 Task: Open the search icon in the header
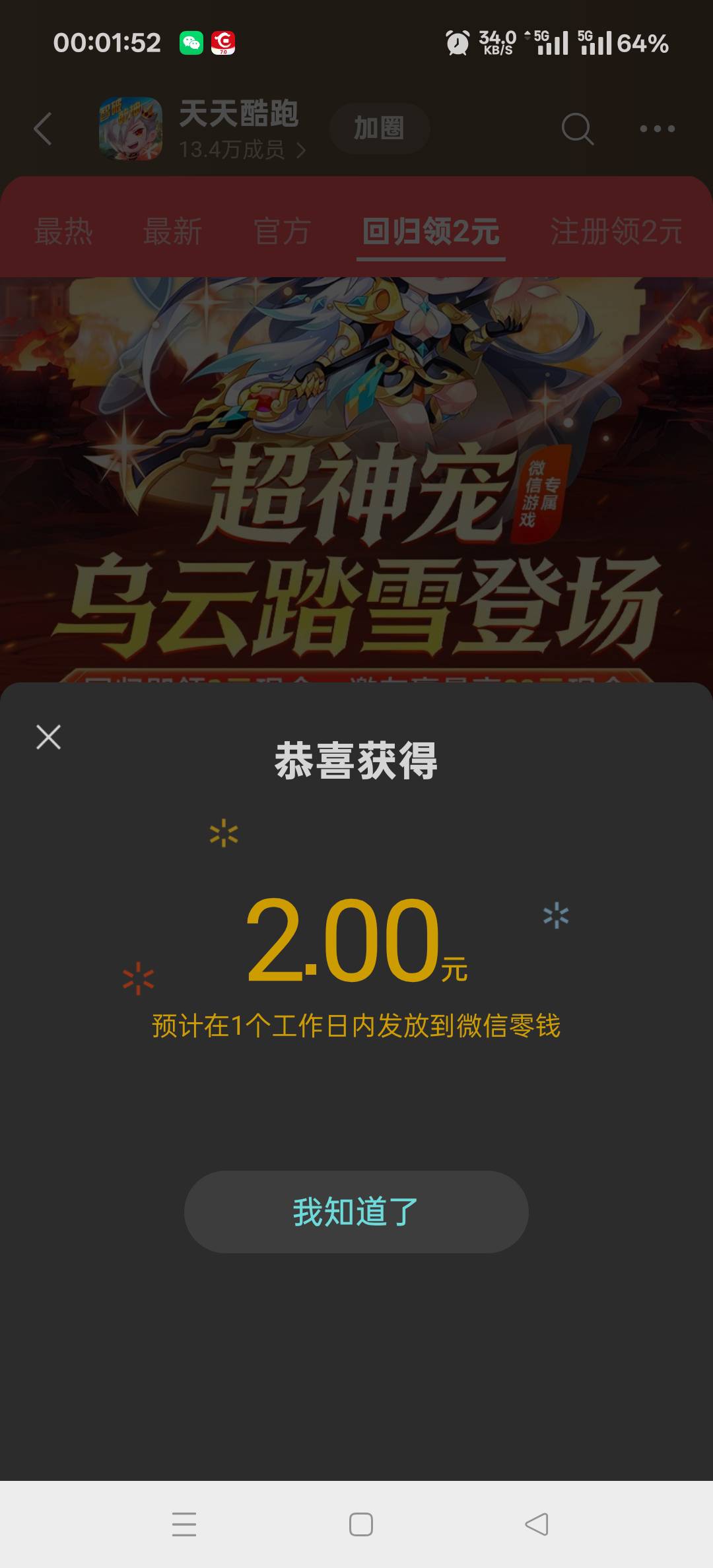tap(578, 129)
